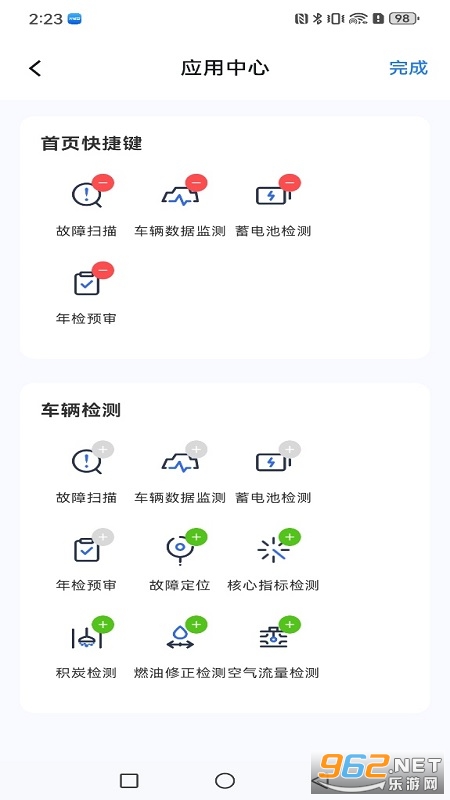Screen dimensions: 450x800
Task: Add 积炭检测 to homepage shortcuts
Action: 103,624
